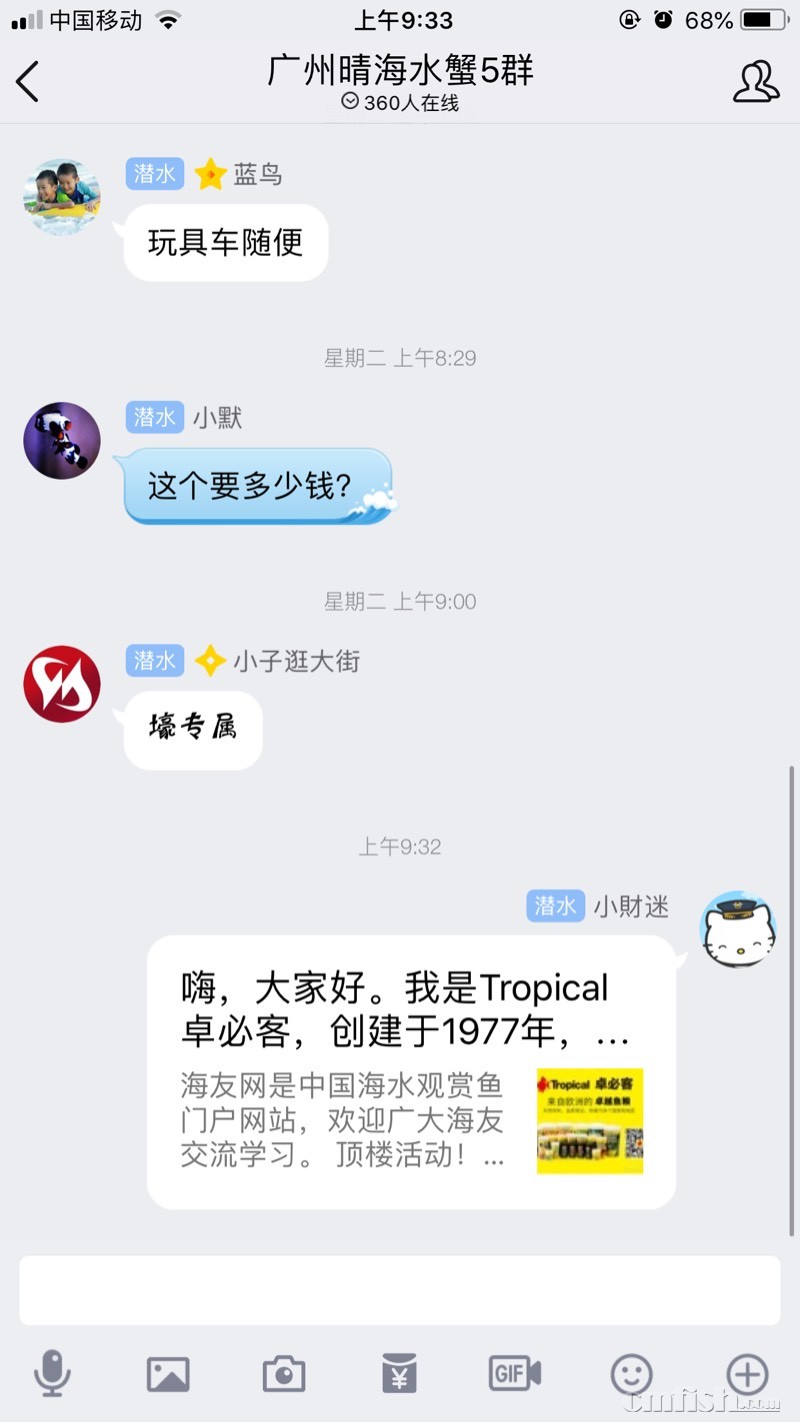The width and height of the screenshot is (800, 1423).
Task: Open the group members profile icon
Action: [x=755, y=82]
